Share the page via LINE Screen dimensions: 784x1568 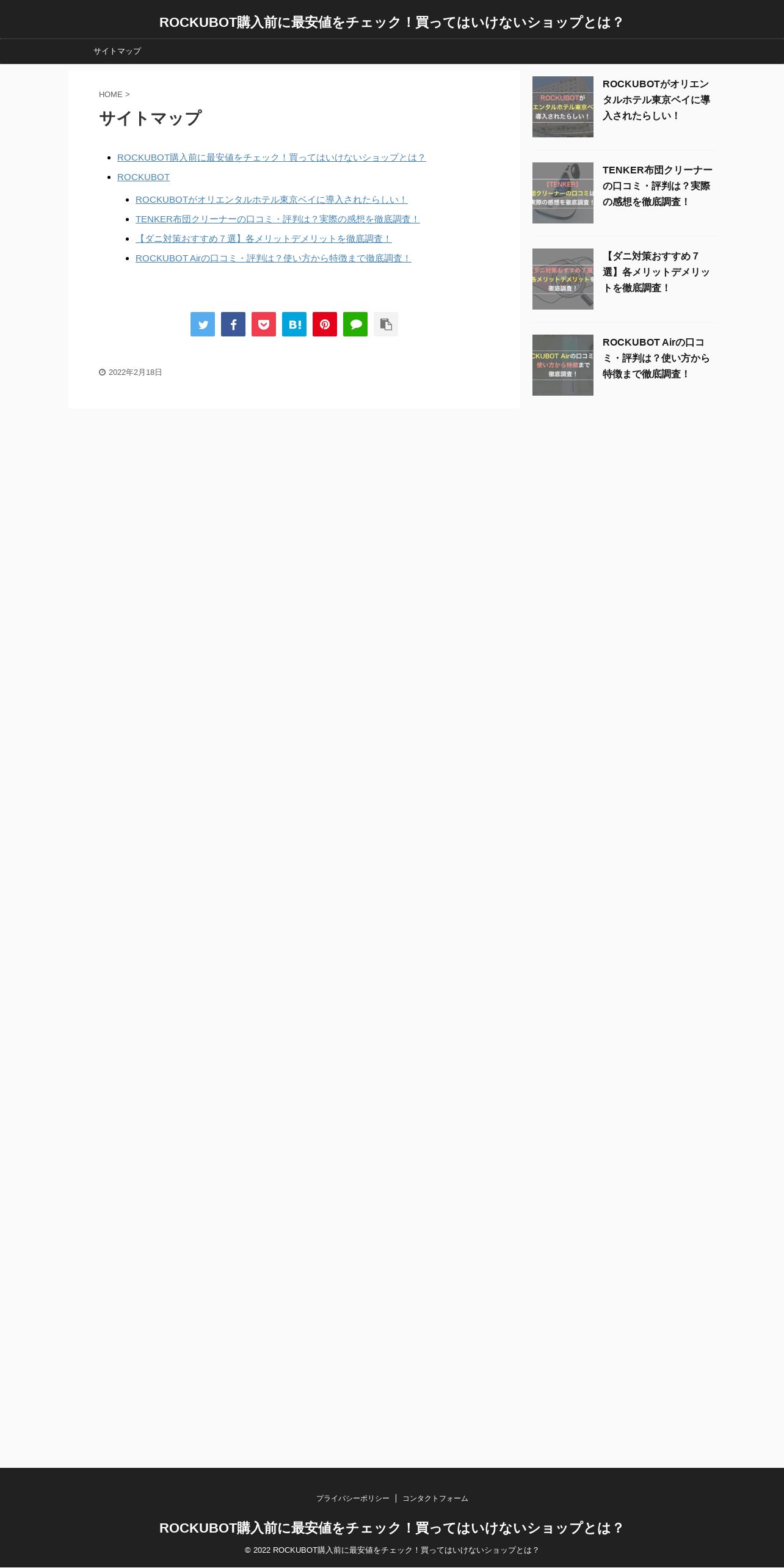click(x=355, y=324)
